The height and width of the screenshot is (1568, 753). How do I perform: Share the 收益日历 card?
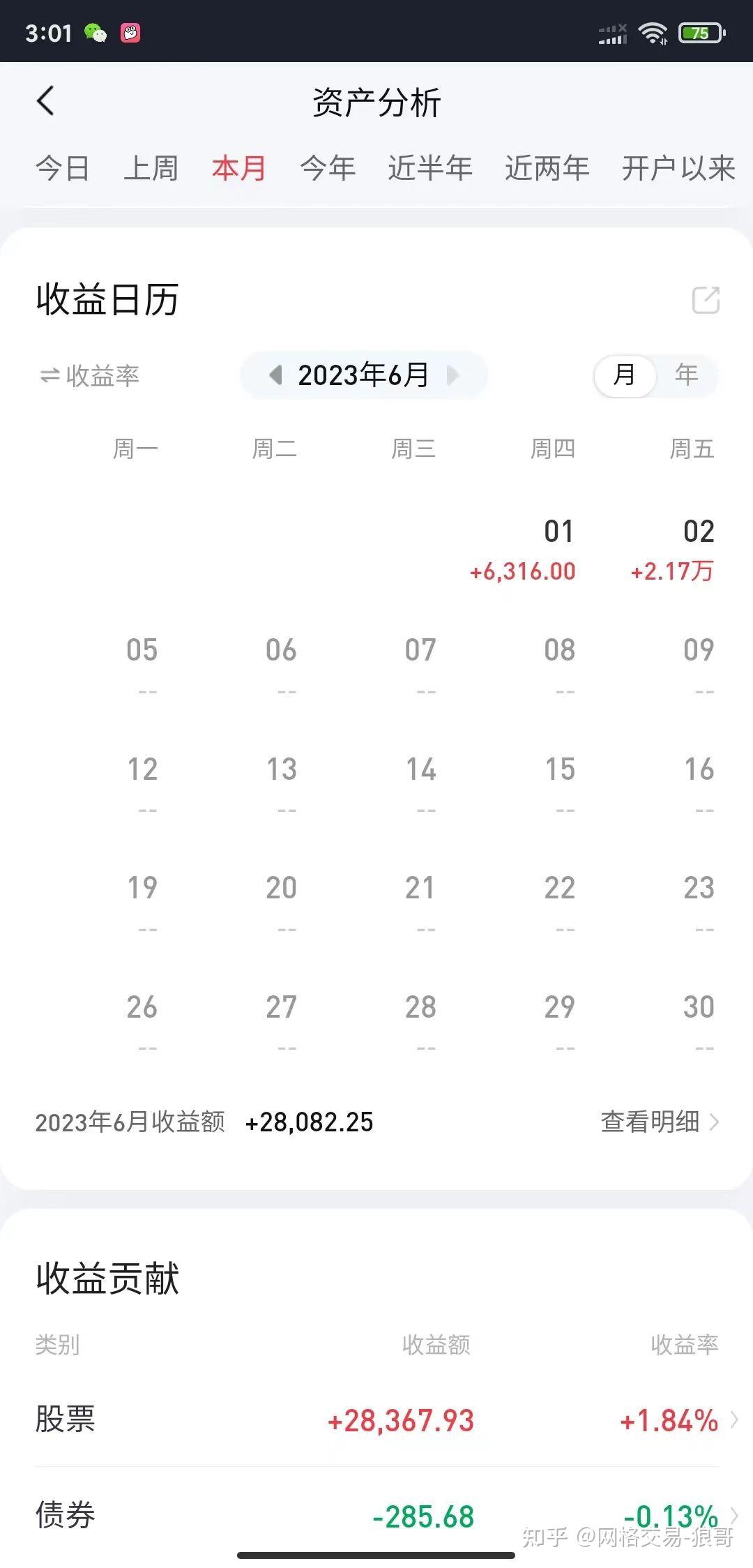point(706,300)
